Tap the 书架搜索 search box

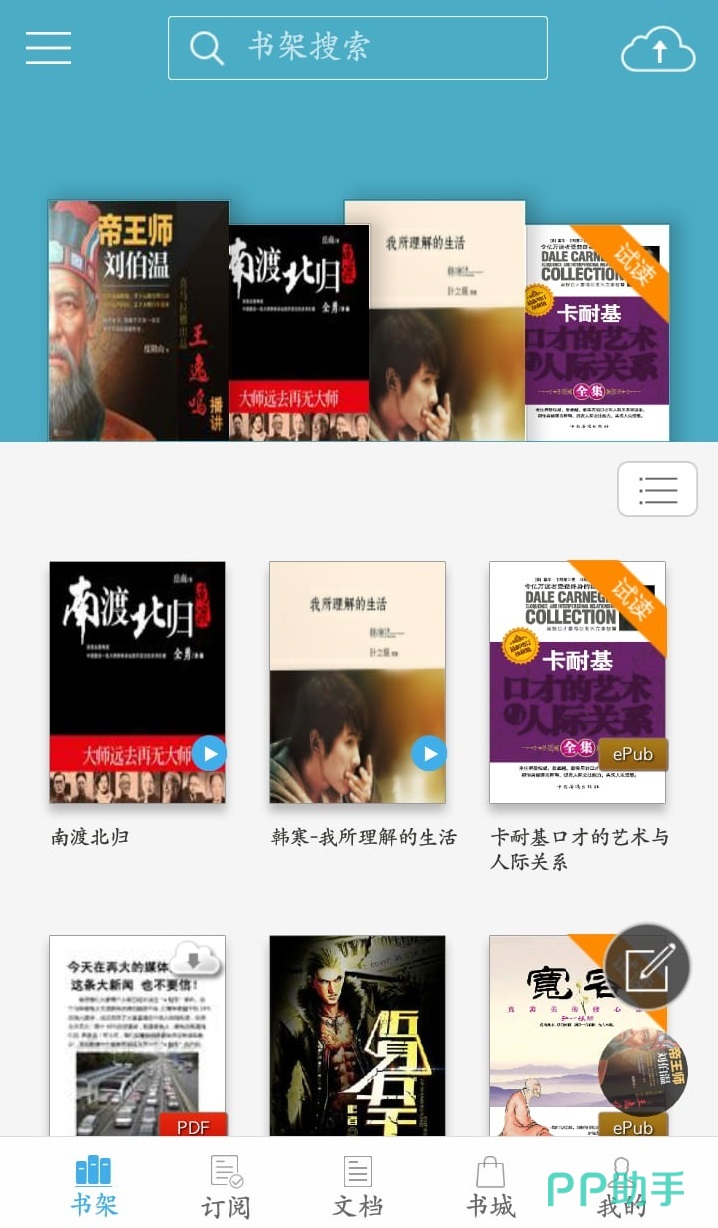pos(357,48)
